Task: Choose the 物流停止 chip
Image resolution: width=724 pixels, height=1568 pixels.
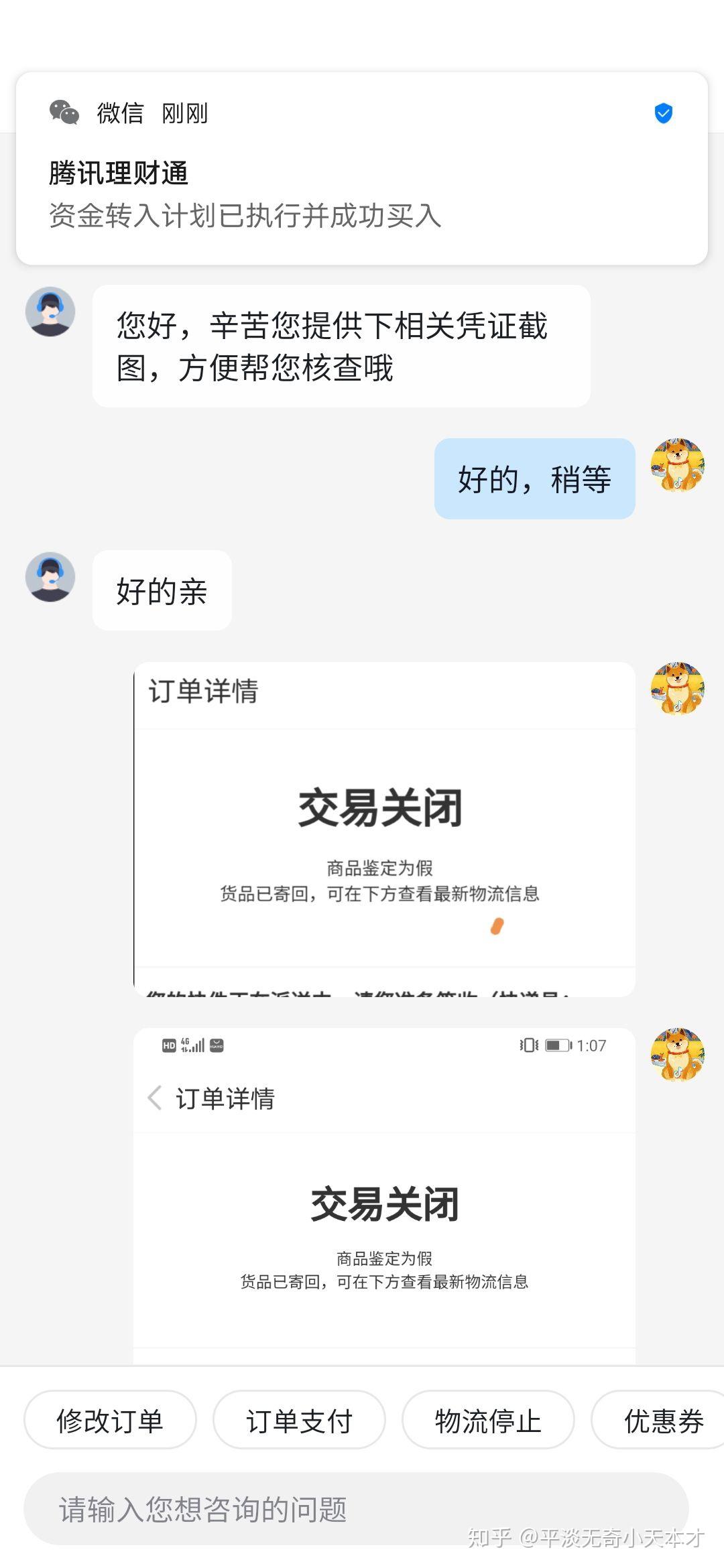Action: coord(488,1420)
